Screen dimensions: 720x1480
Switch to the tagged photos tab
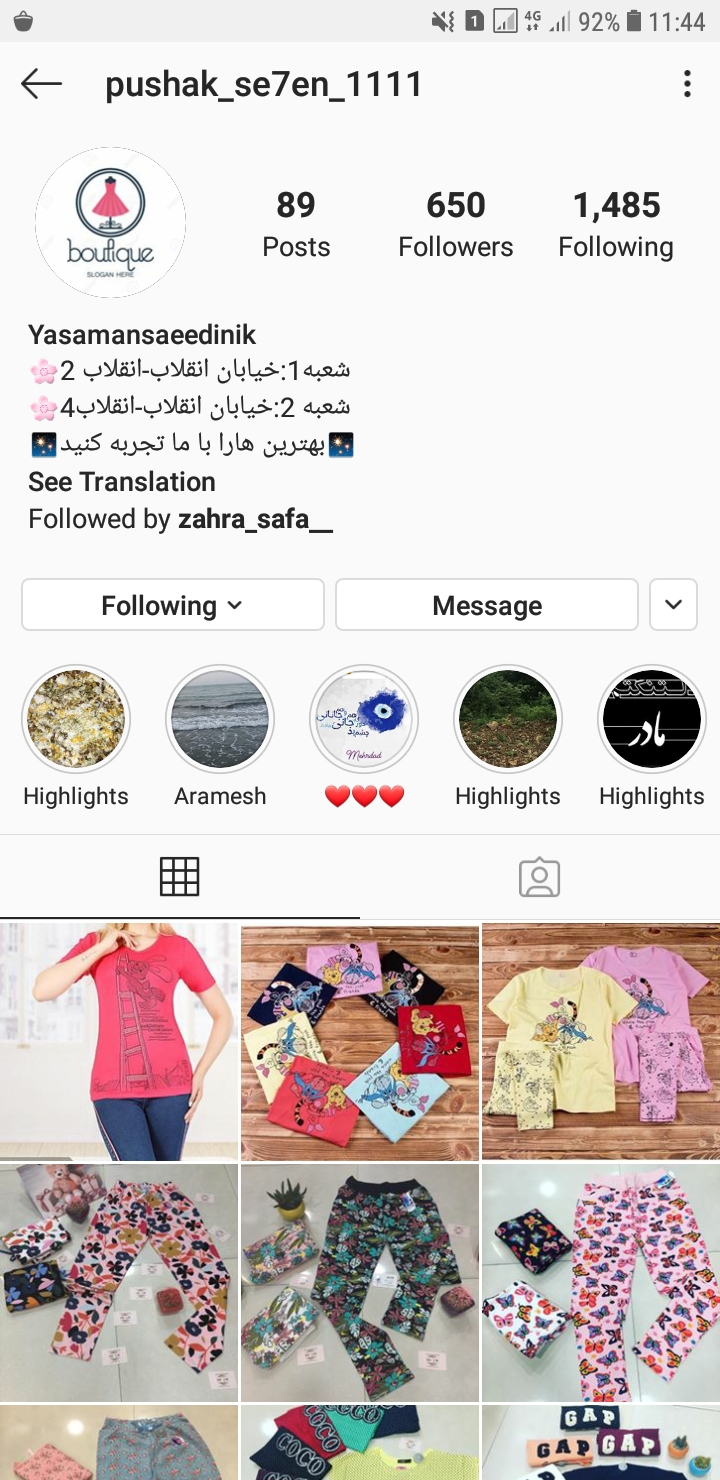pyautogui.click(x=540, y=877)
